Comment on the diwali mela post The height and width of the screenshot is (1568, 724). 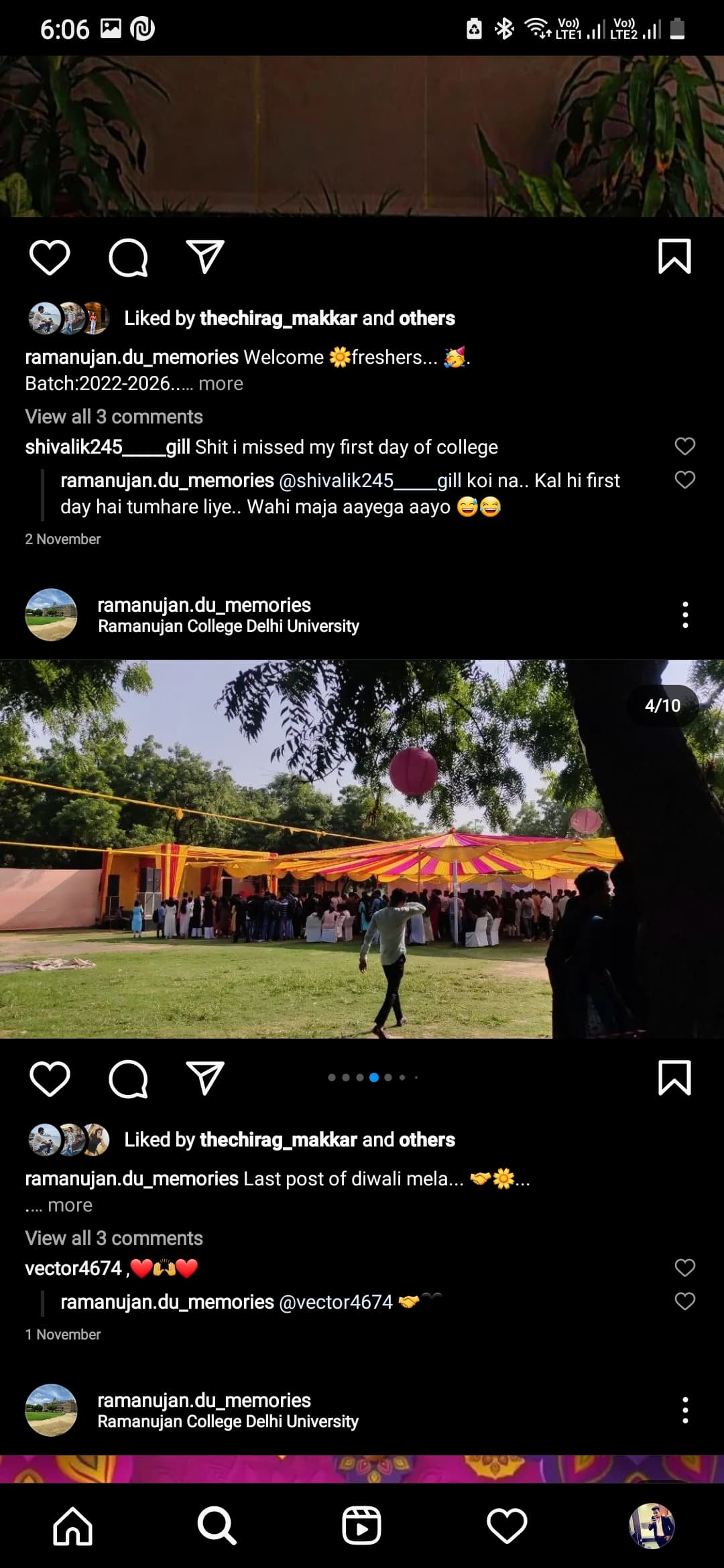pos(128,1079)
